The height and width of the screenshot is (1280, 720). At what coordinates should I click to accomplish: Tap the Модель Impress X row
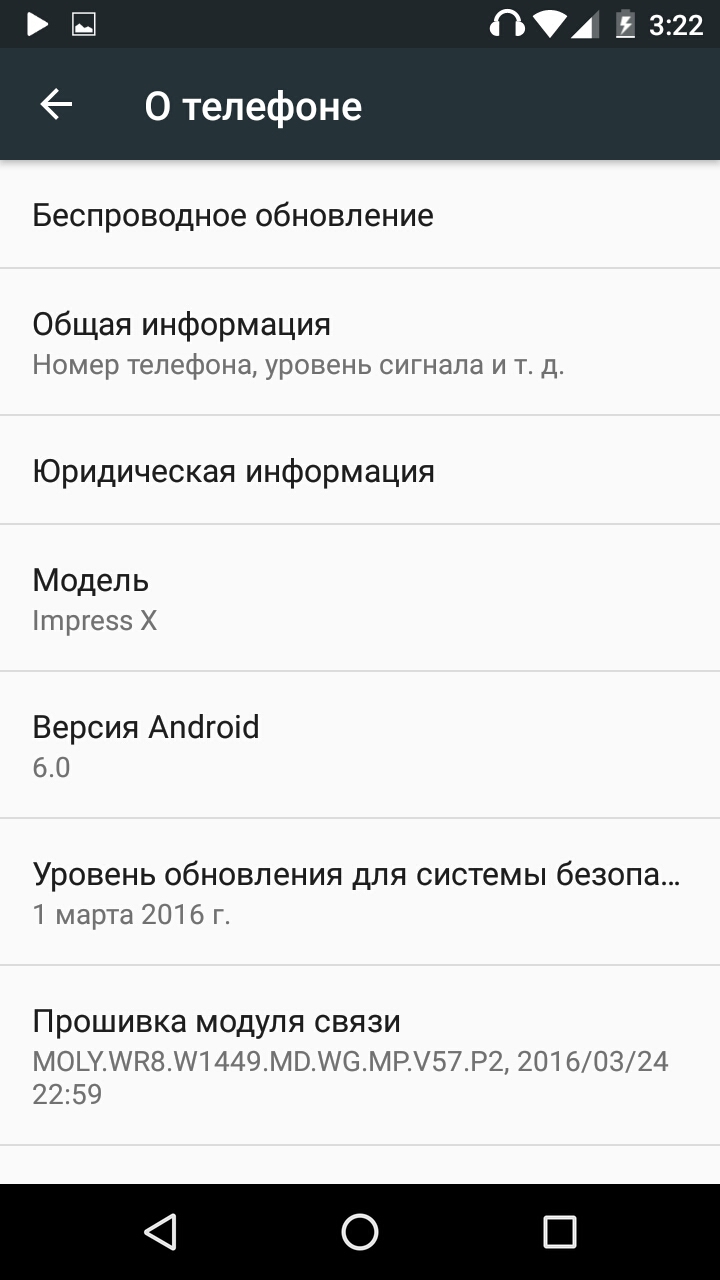point(360,598)
